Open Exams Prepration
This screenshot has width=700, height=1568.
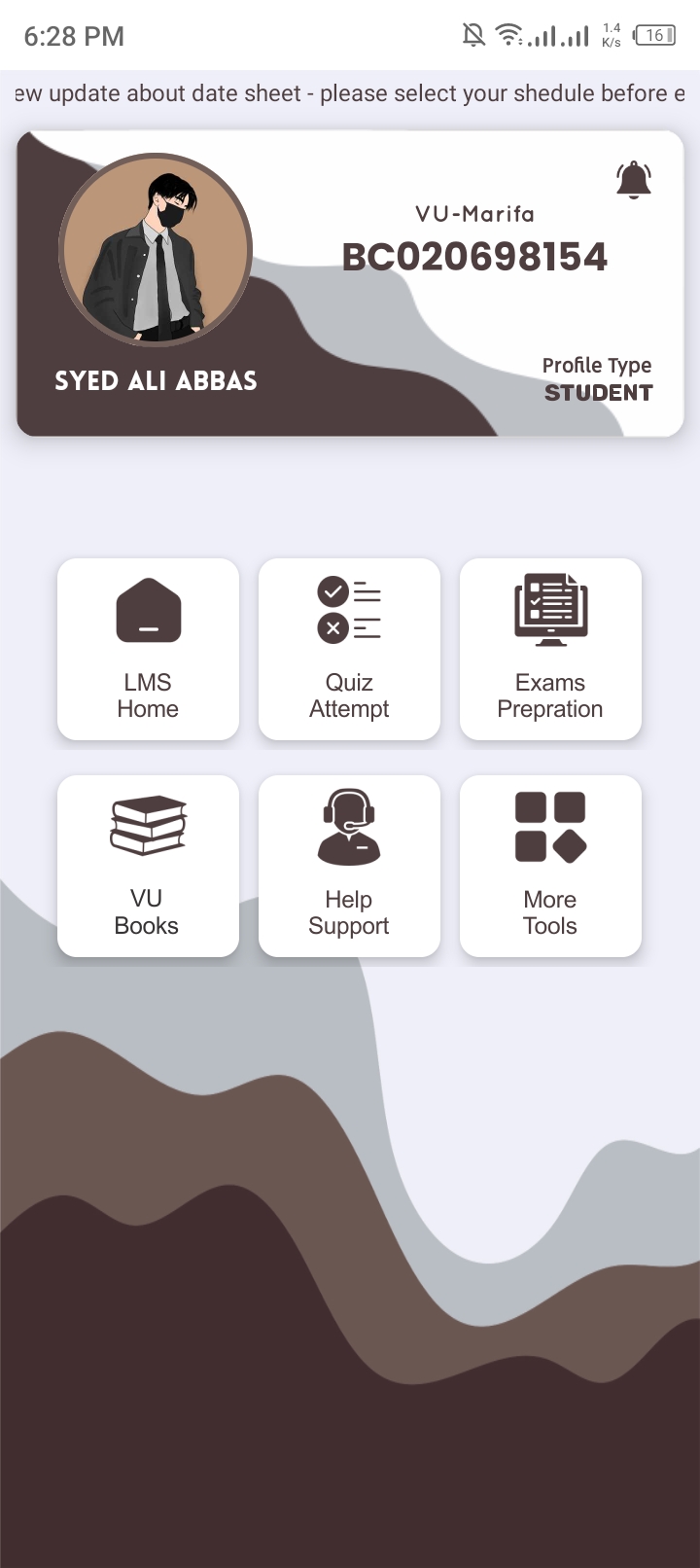[550, 649]
